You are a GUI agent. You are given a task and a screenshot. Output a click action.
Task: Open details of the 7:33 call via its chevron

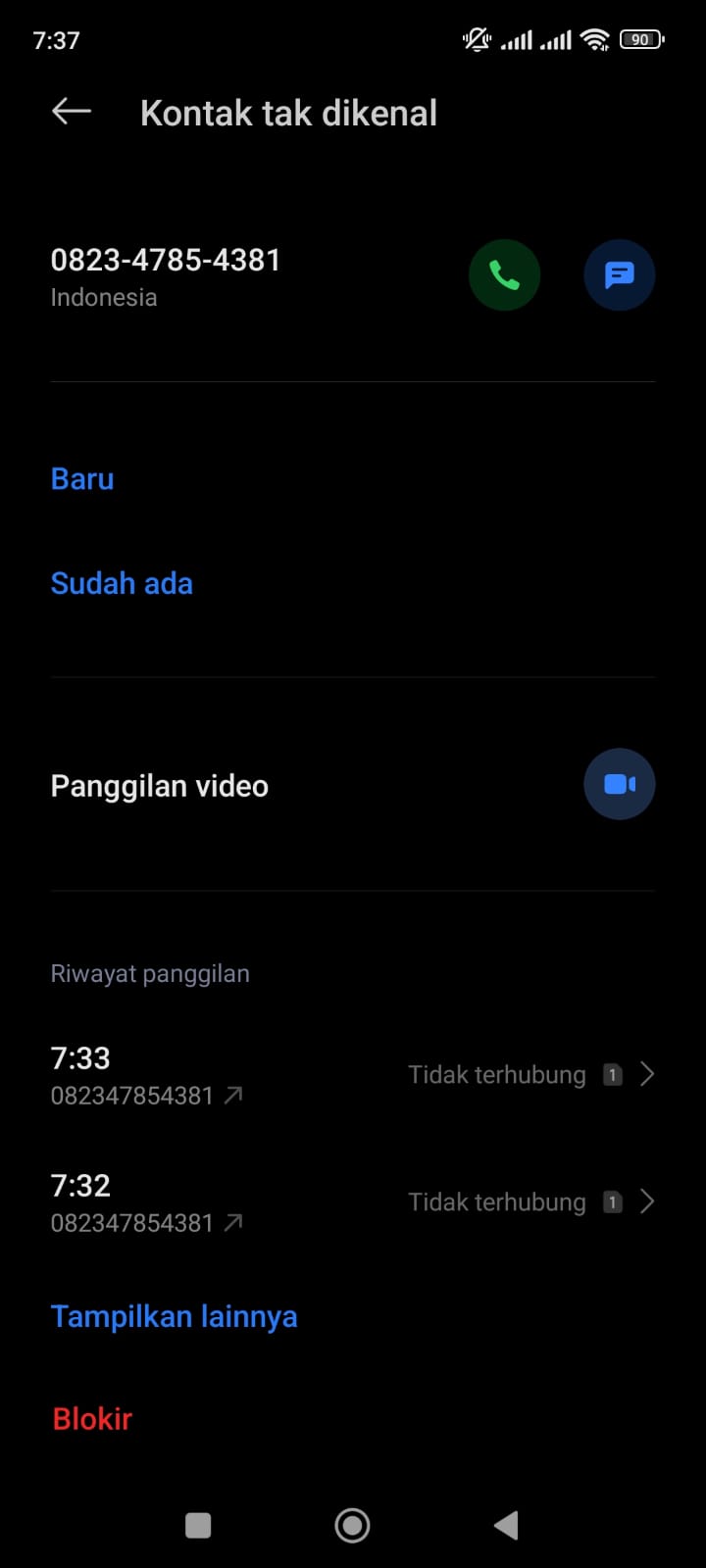click(x=646, y=1074)
